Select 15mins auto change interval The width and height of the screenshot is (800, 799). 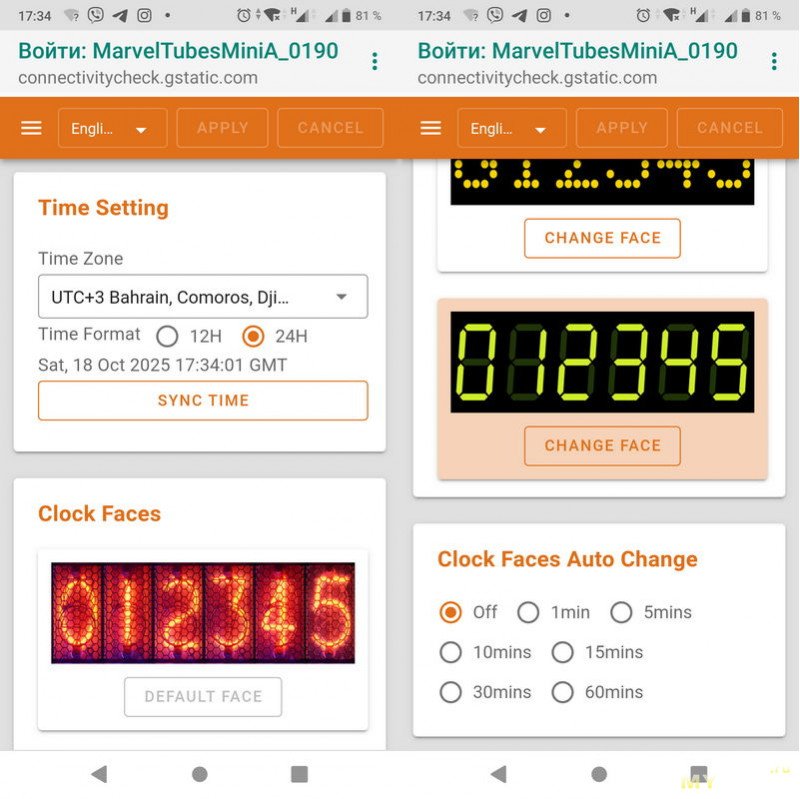(563, 652)
